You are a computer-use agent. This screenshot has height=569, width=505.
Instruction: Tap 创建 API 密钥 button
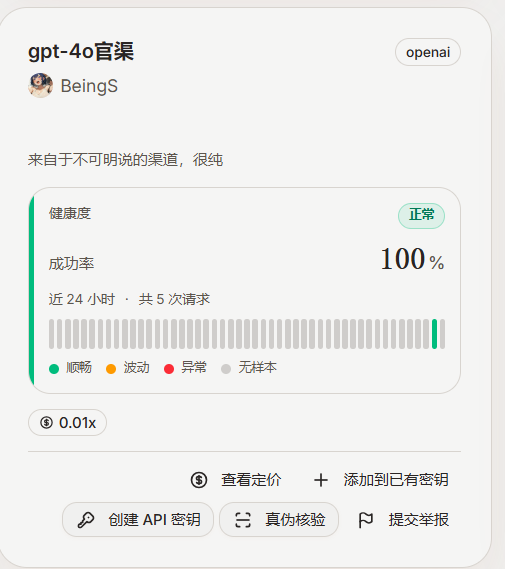click(138, 520)
